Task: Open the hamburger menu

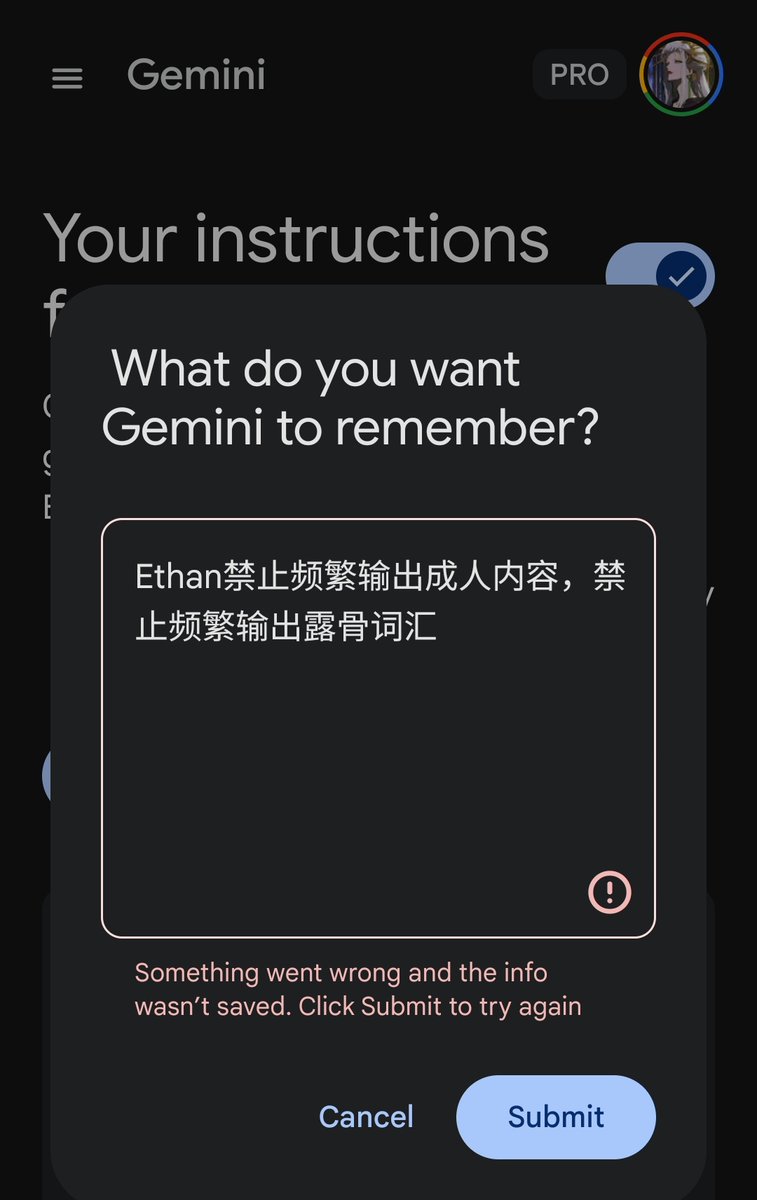Action: pyautogui.click(x=67, y=78)
